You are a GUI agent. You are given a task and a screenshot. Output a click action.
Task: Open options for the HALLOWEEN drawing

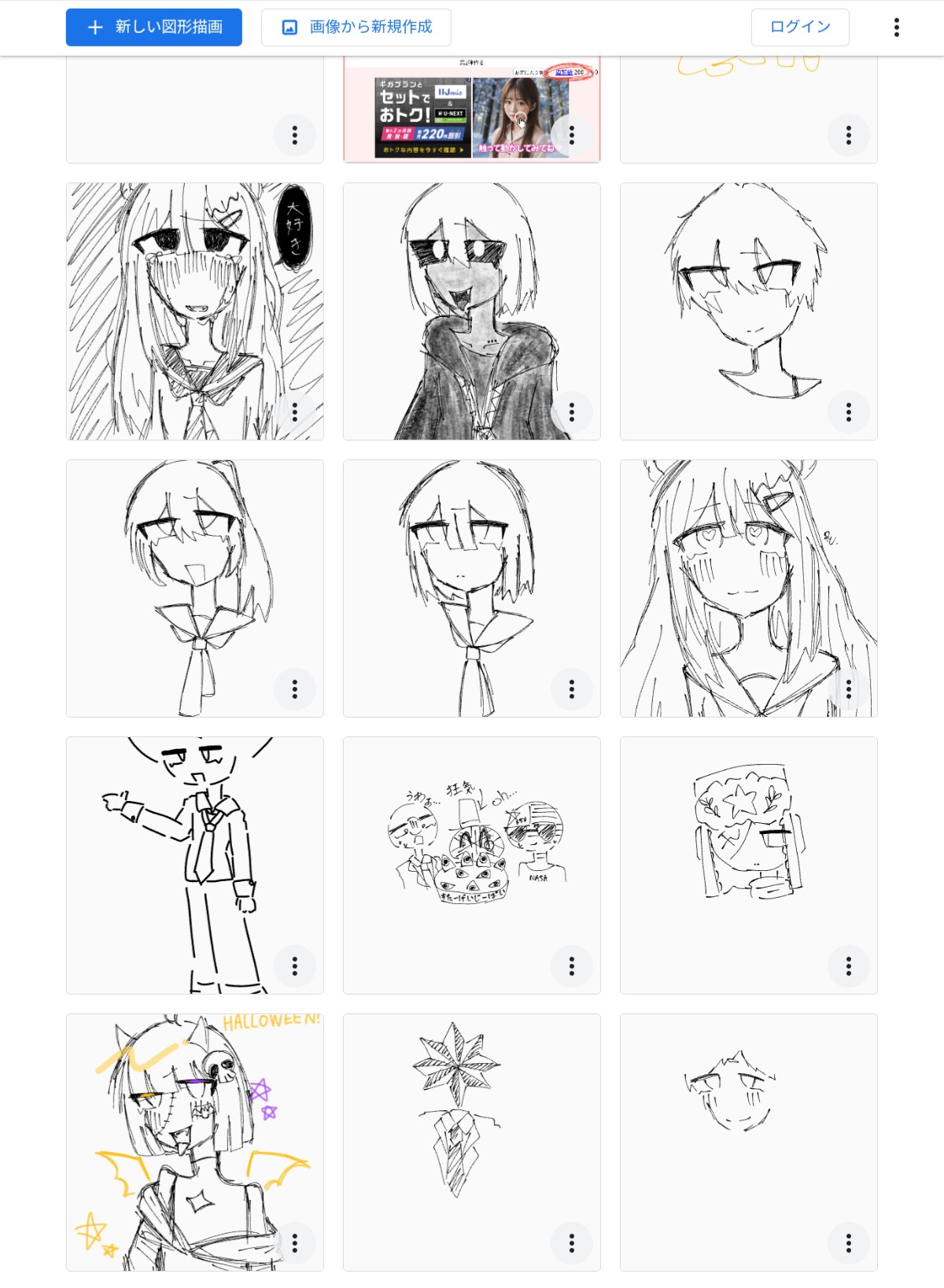pos(295,1243)
